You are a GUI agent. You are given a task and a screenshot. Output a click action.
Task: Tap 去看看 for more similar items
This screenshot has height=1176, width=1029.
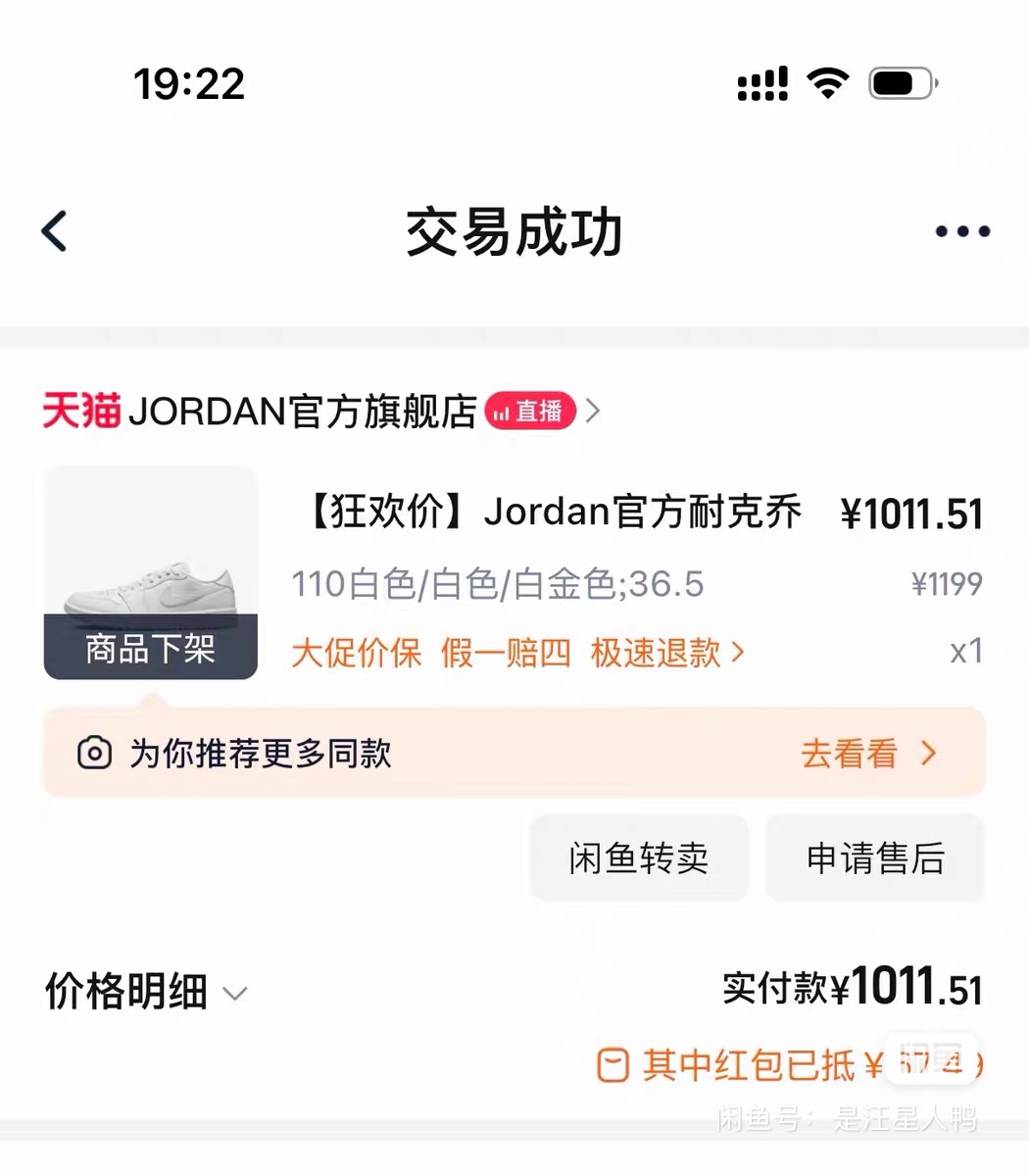(868, 754)
